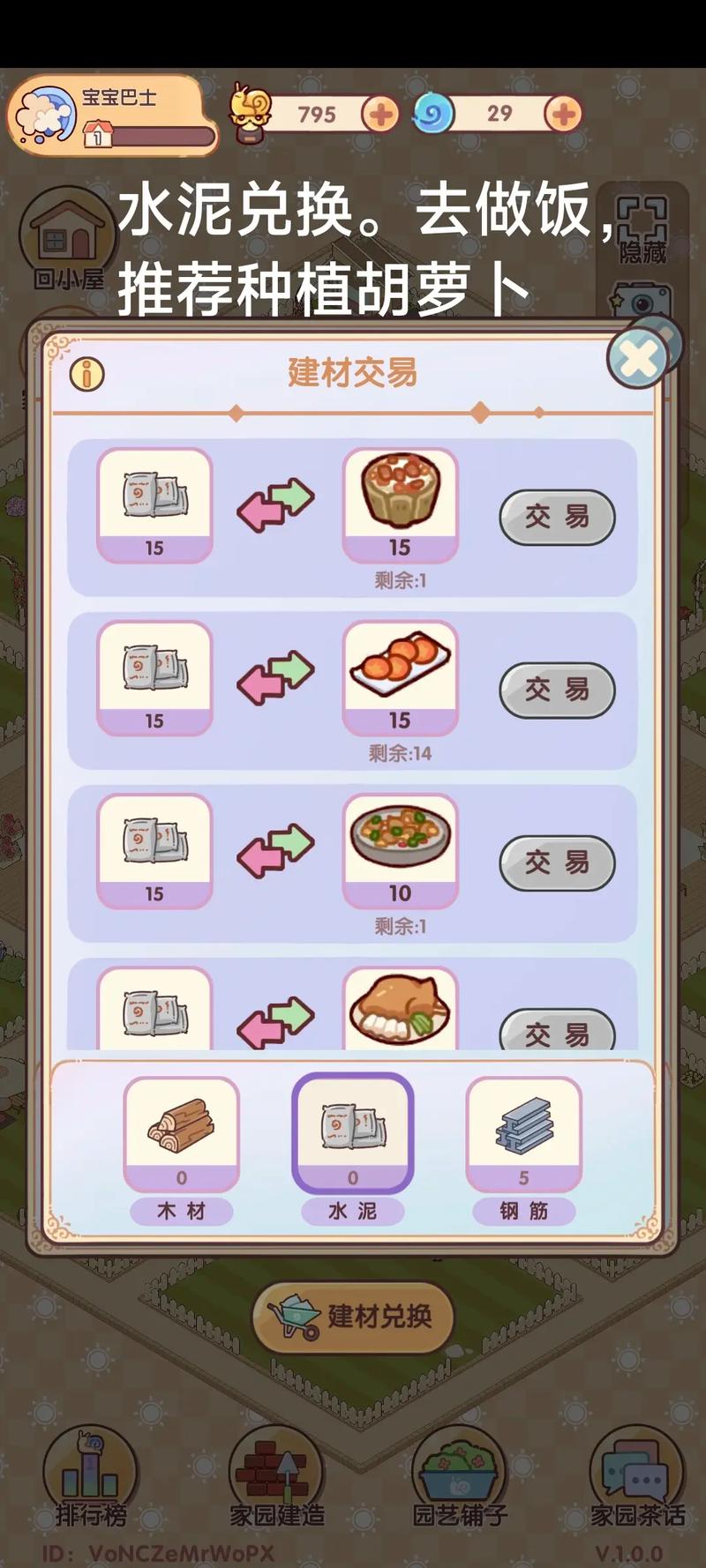Tap 交易 for the rice cake dish

coord(557,517)
